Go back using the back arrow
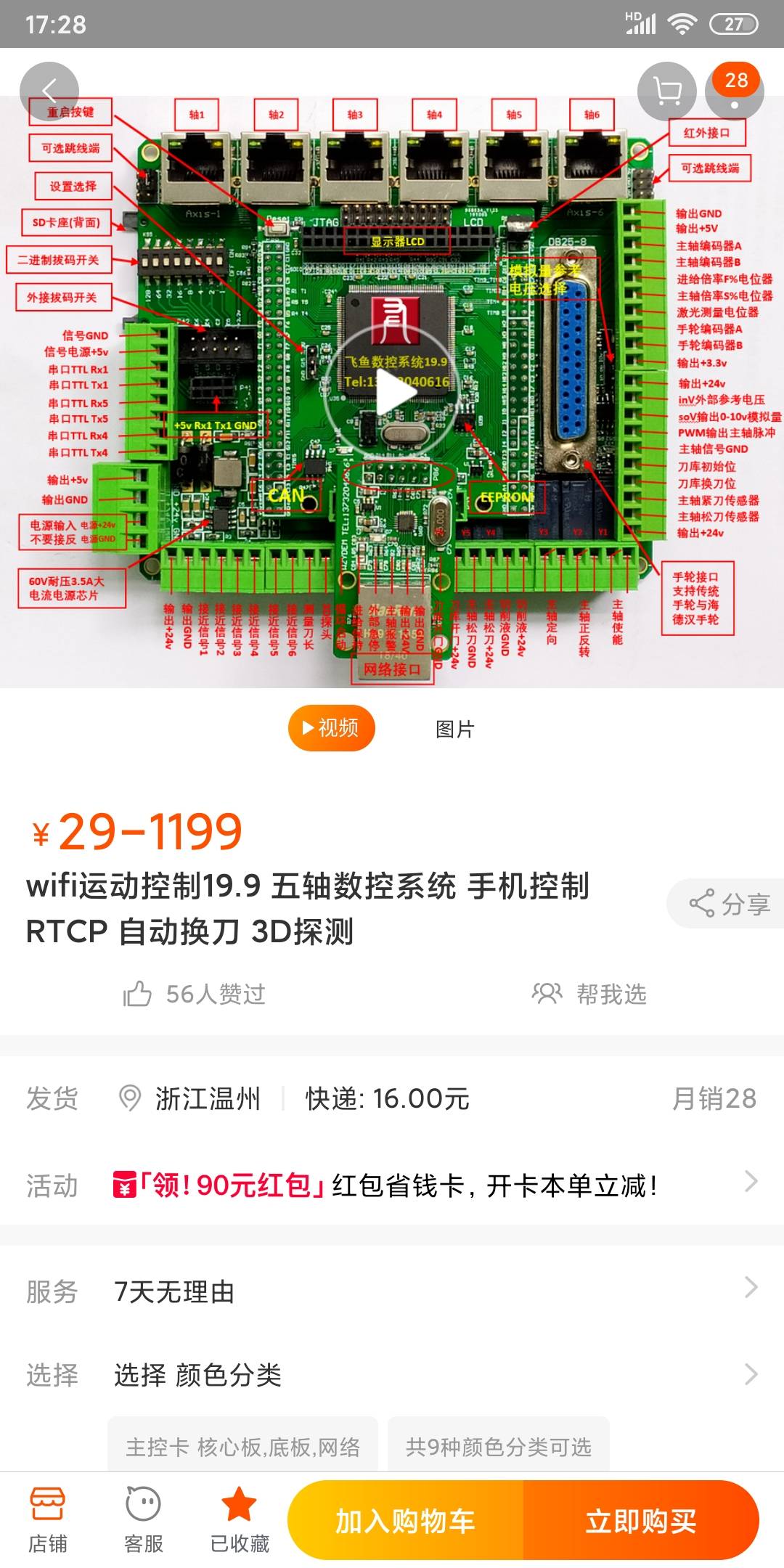 (x=49, y=91)
